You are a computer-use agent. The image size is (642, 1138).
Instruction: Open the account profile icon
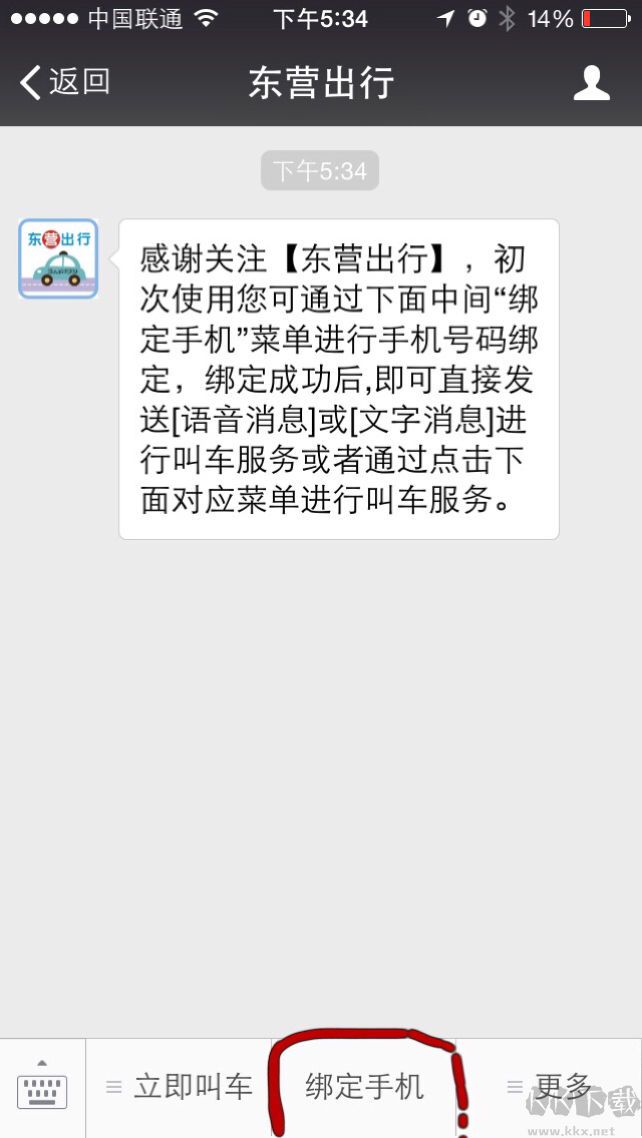(591, 83)
